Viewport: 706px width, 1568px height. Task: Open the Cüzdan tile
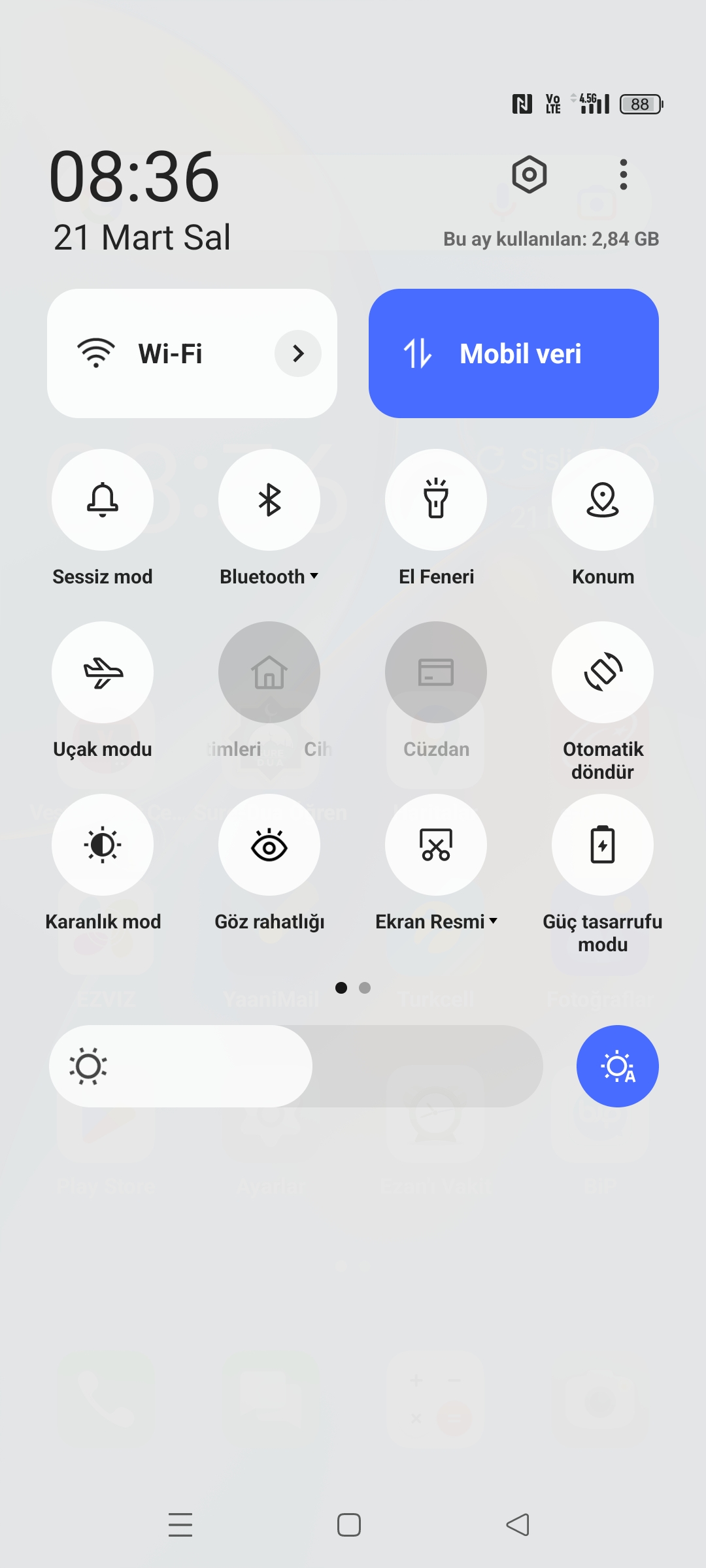[x=436, y=672]
